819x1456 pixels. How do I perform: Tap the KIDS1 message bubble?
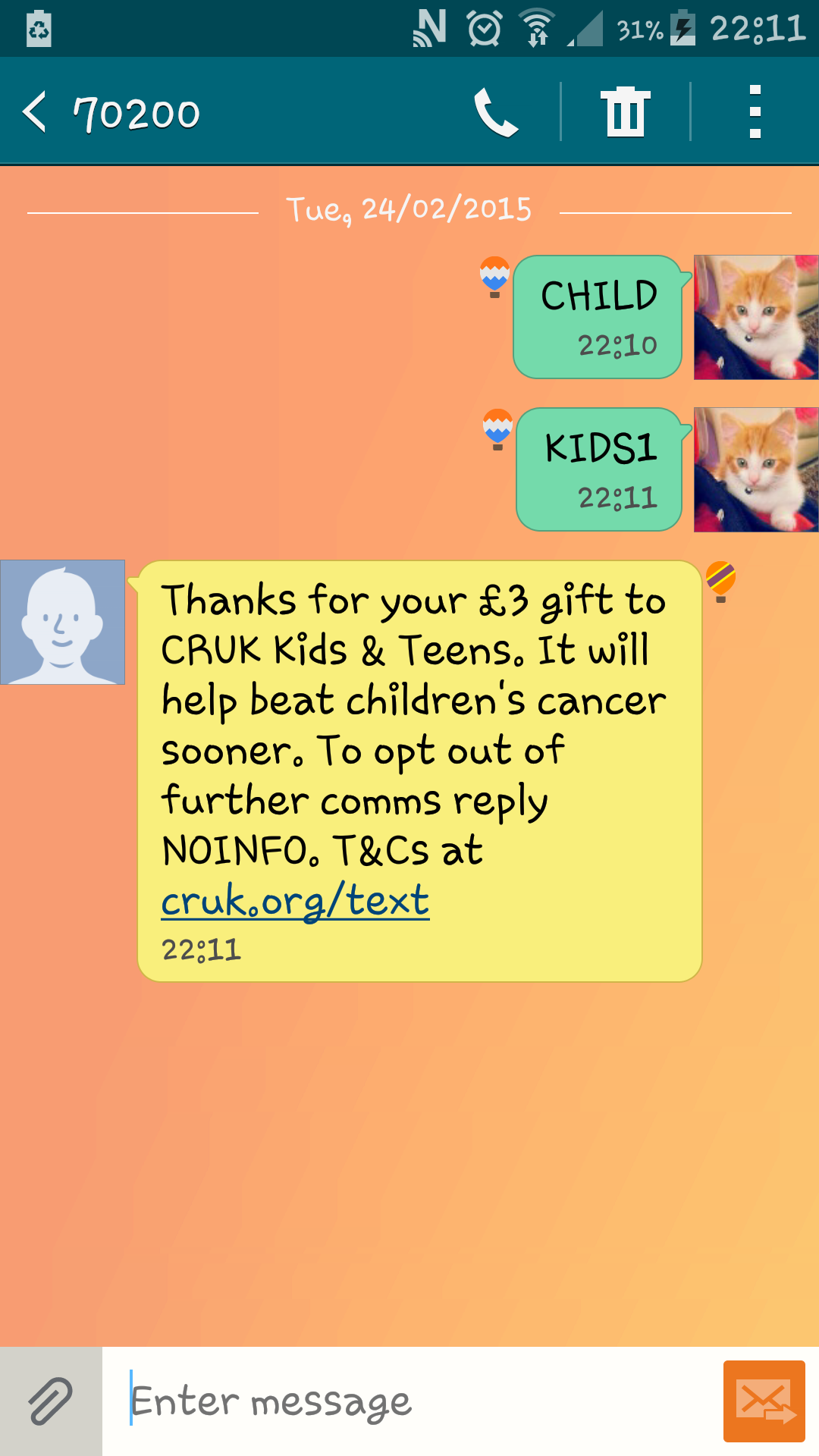pyautogui.click(x=599, y=469)
